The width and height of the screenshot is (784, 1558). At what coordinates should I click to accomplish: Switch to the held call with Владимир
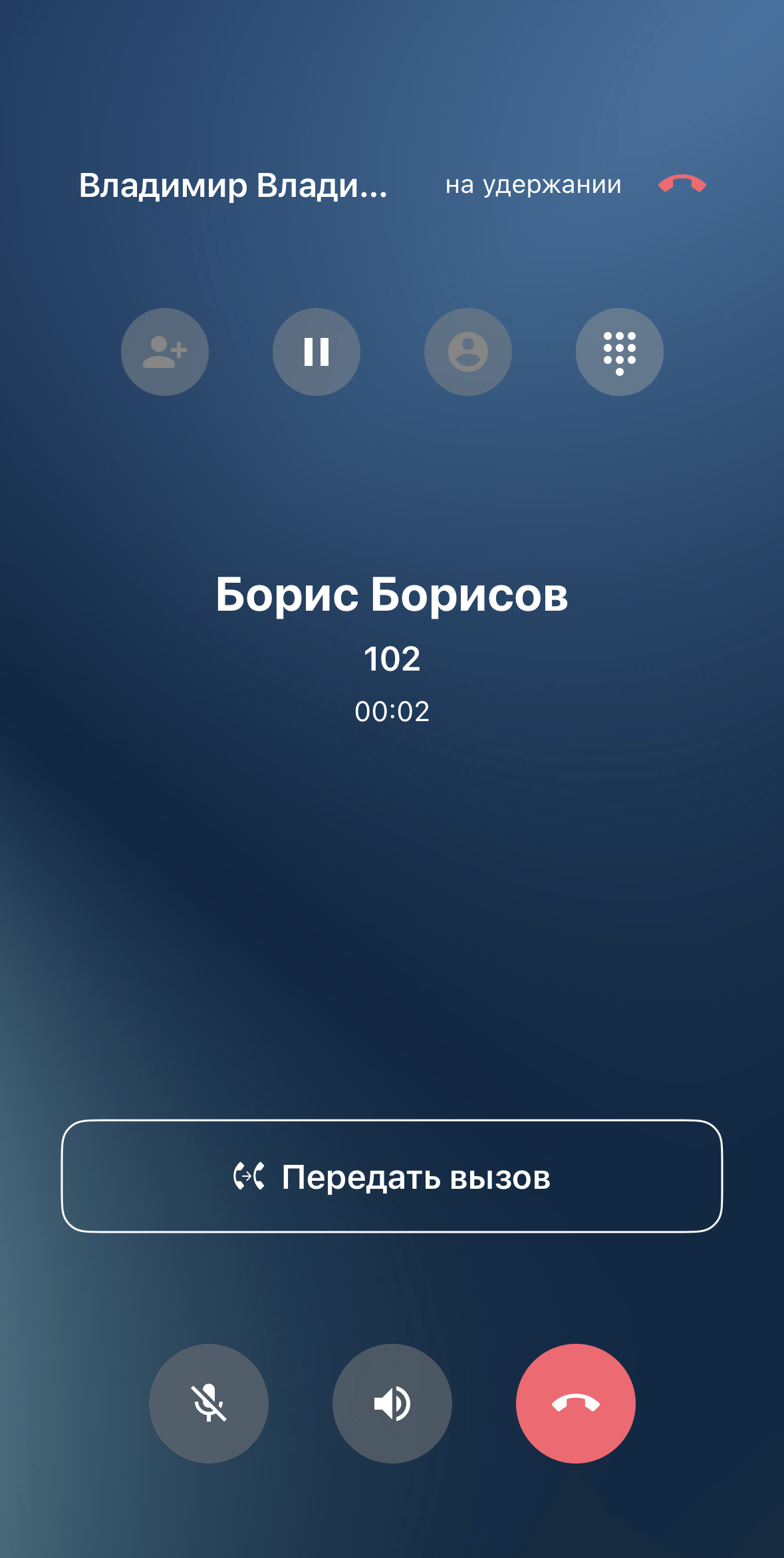point(233,186)
